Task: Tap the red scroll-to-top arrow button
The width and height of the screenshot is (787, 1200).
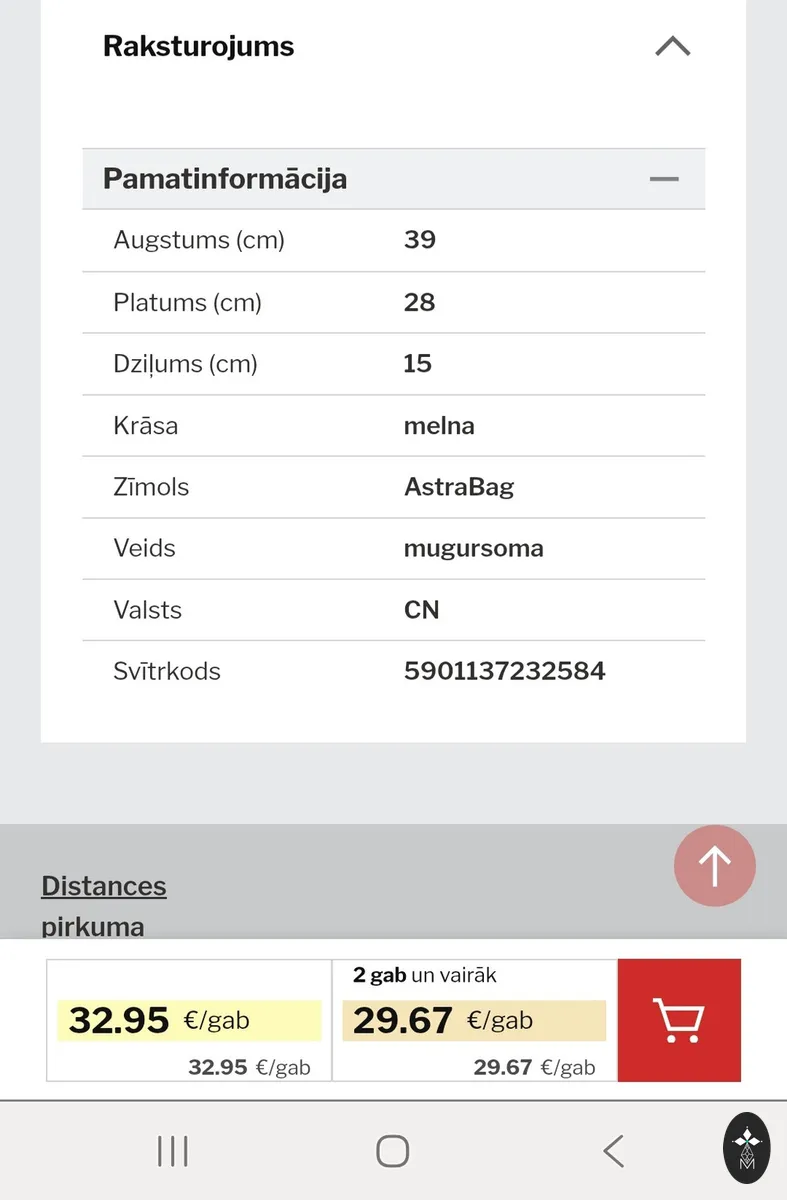Action: [x=714, y=866]
